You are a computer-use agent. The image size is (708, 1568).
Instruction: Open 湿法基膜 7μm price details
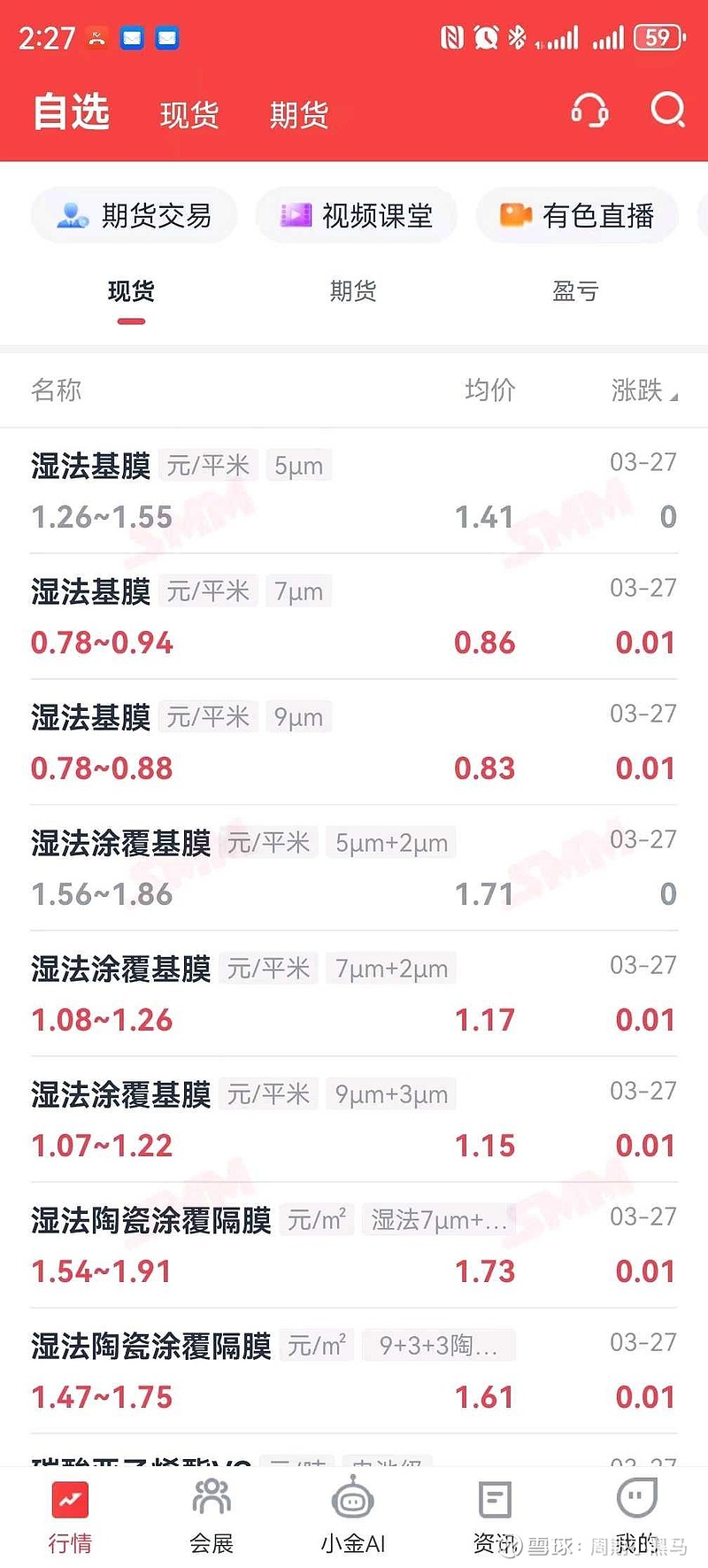354,616
